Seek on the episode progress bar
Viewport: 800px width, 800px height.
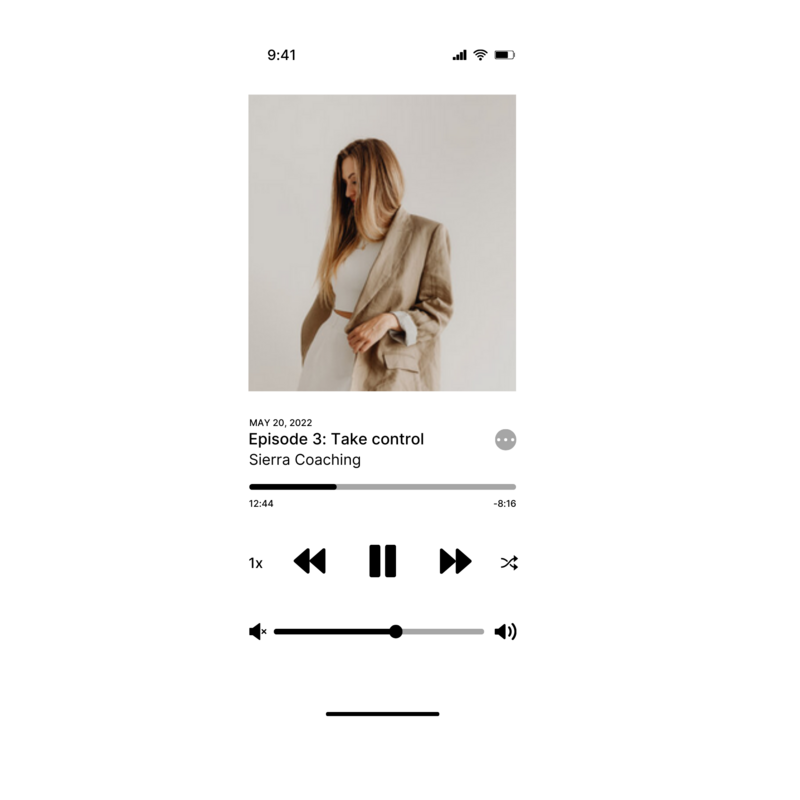tap(382, 487)
